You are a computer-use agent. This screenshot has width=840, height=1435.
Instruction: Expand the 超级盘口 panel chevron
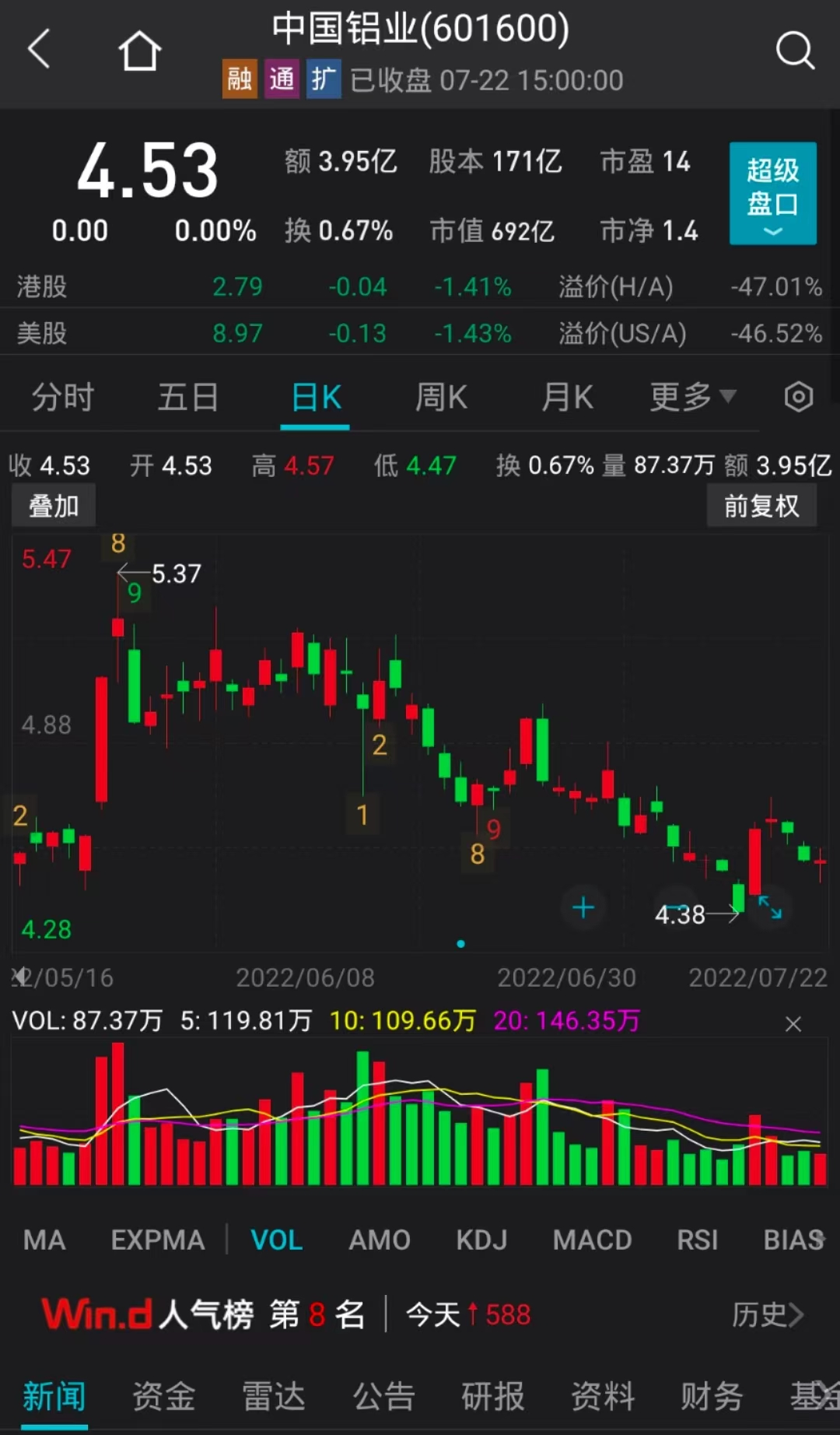[772, 231]
